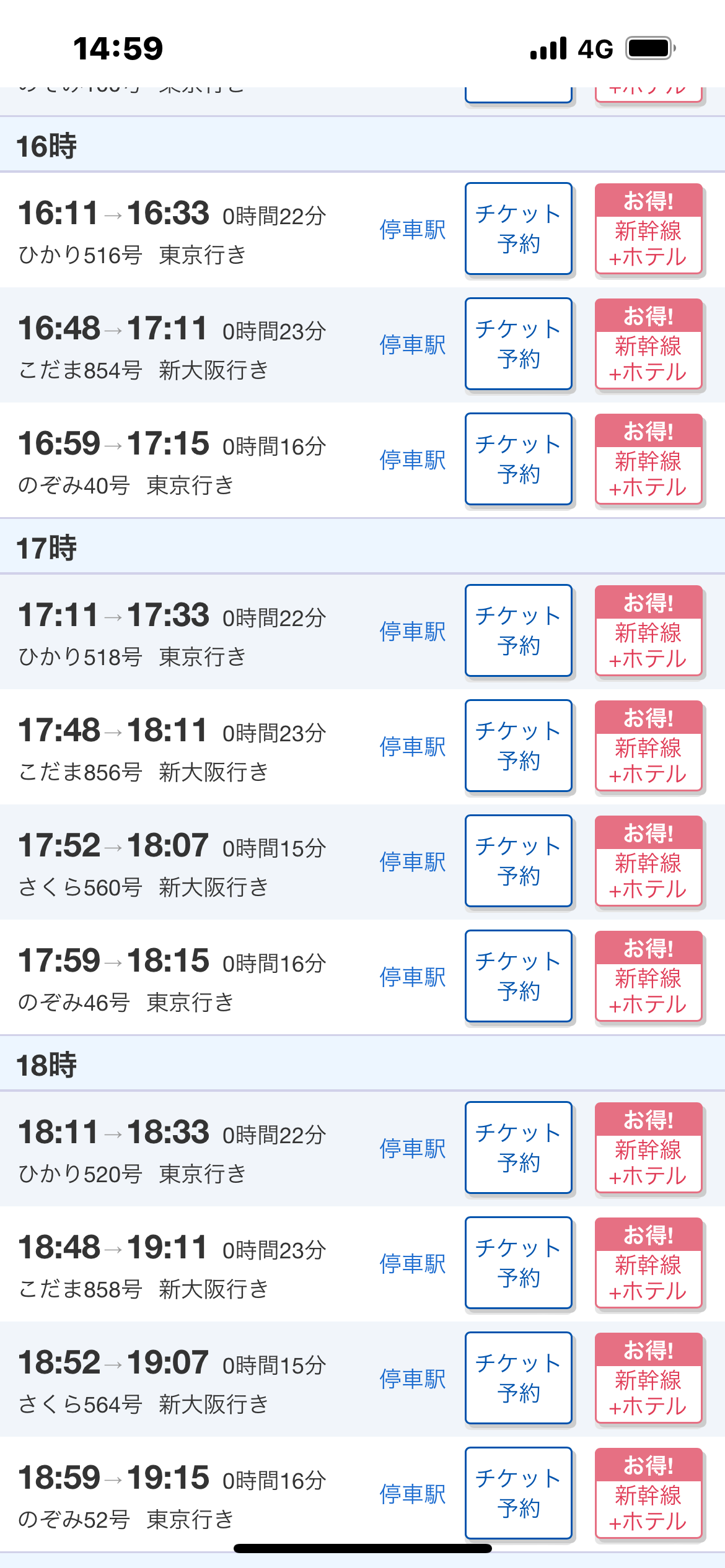Reserve ticket for ひかり520号
725x1568 pixels.
point(518,1148)
